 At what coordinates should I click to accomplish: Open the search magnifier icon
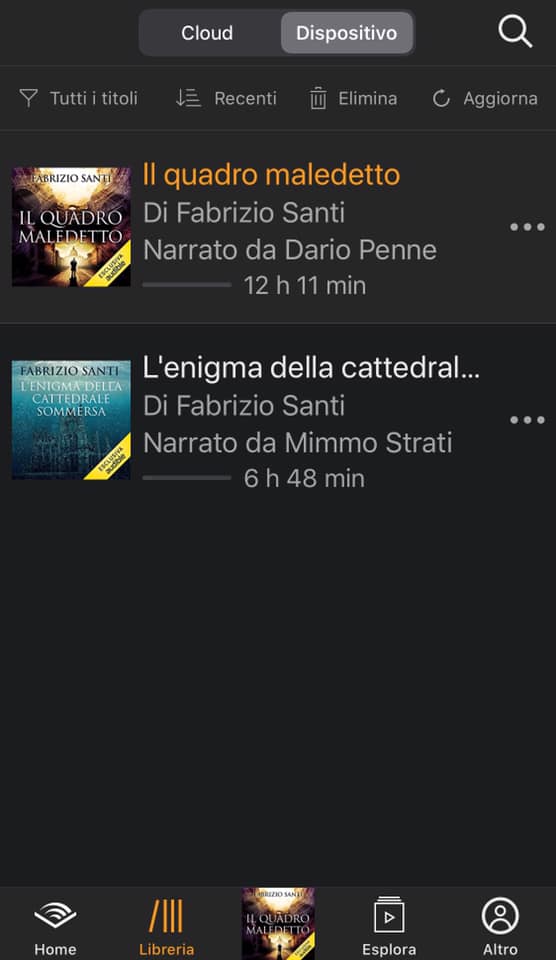click(515, 32)
